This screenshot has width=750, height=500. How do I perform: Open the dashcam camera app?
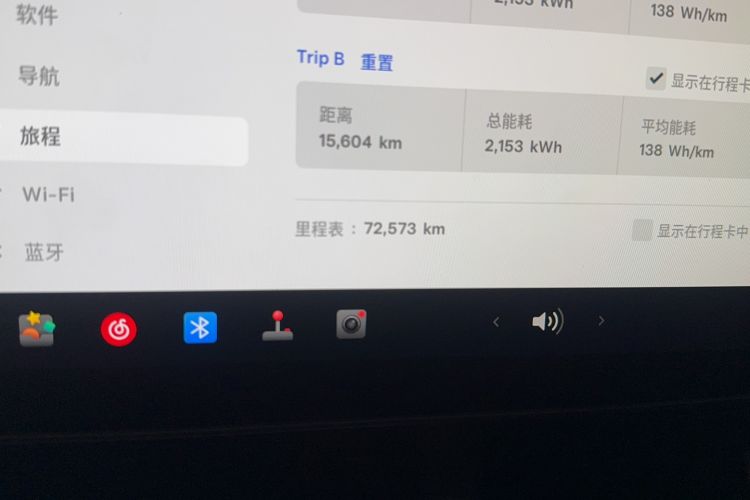pos(351,324)
